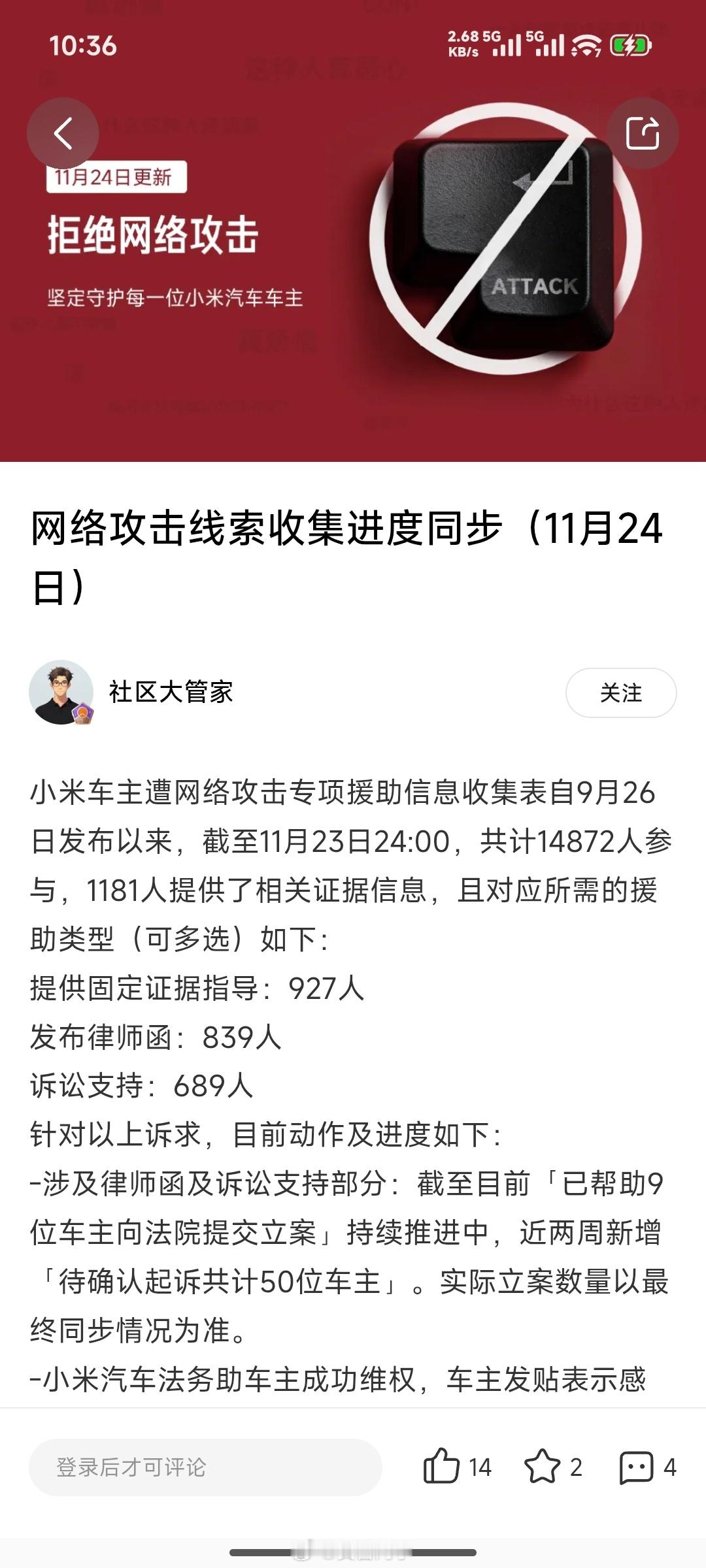Viewport: 706px width, 1568px height.
Task: Tap the back arrow to leave the article
Action: click(62, 131)
